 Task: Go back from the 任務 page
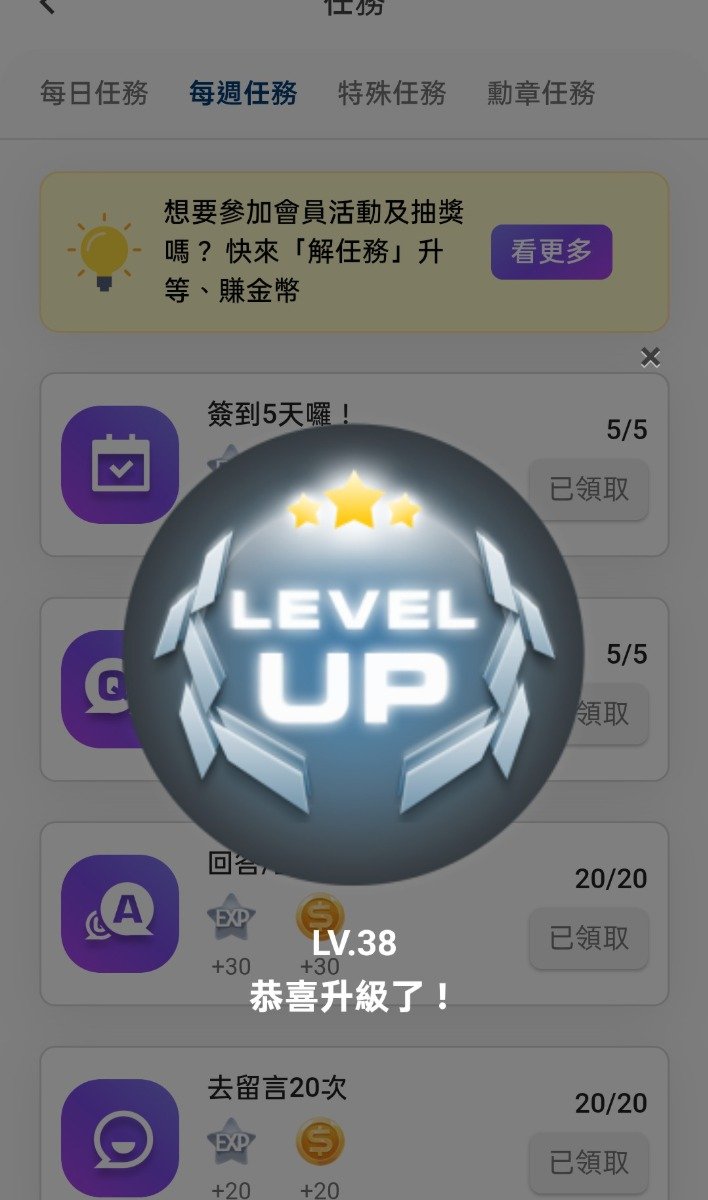(x=46, y=6)
